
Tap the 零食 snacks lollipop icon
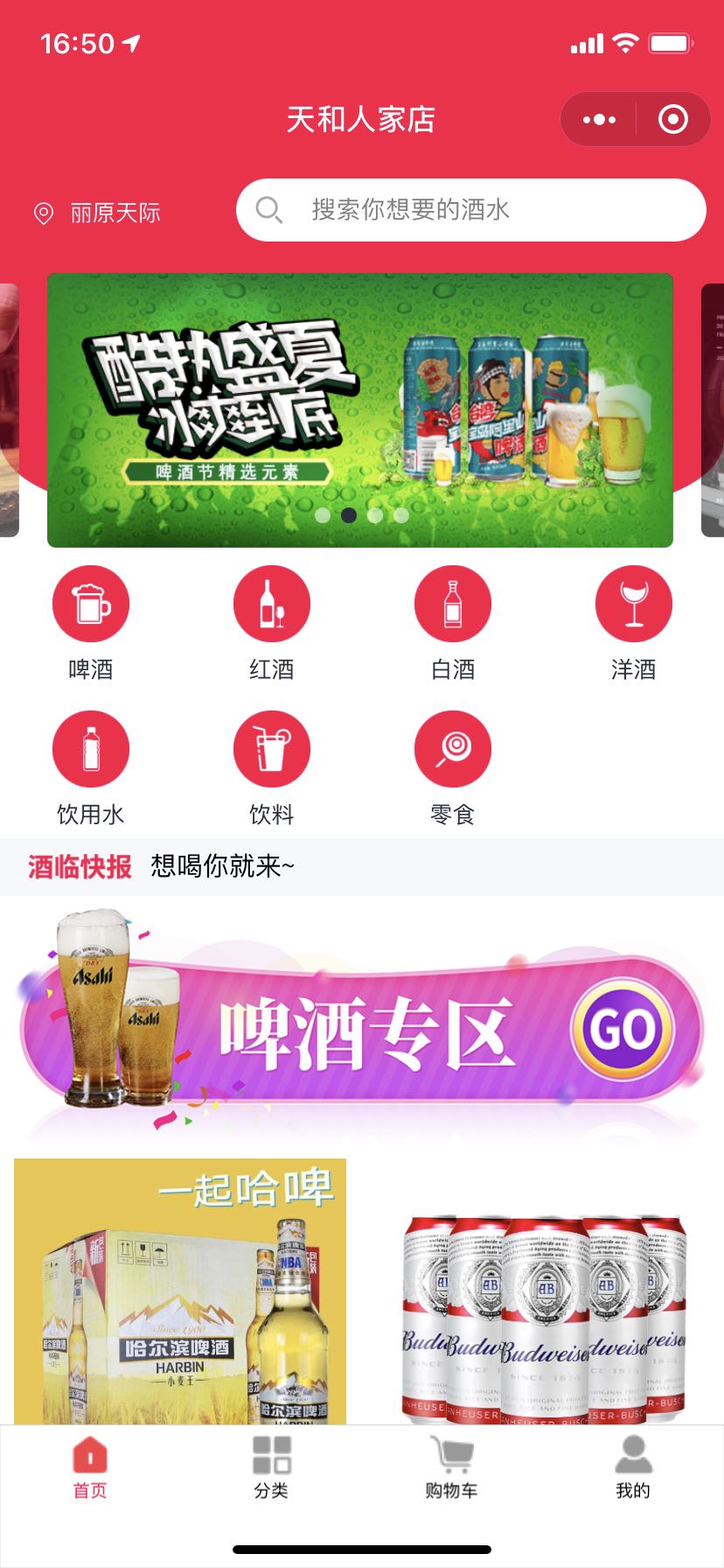(452, 748)
